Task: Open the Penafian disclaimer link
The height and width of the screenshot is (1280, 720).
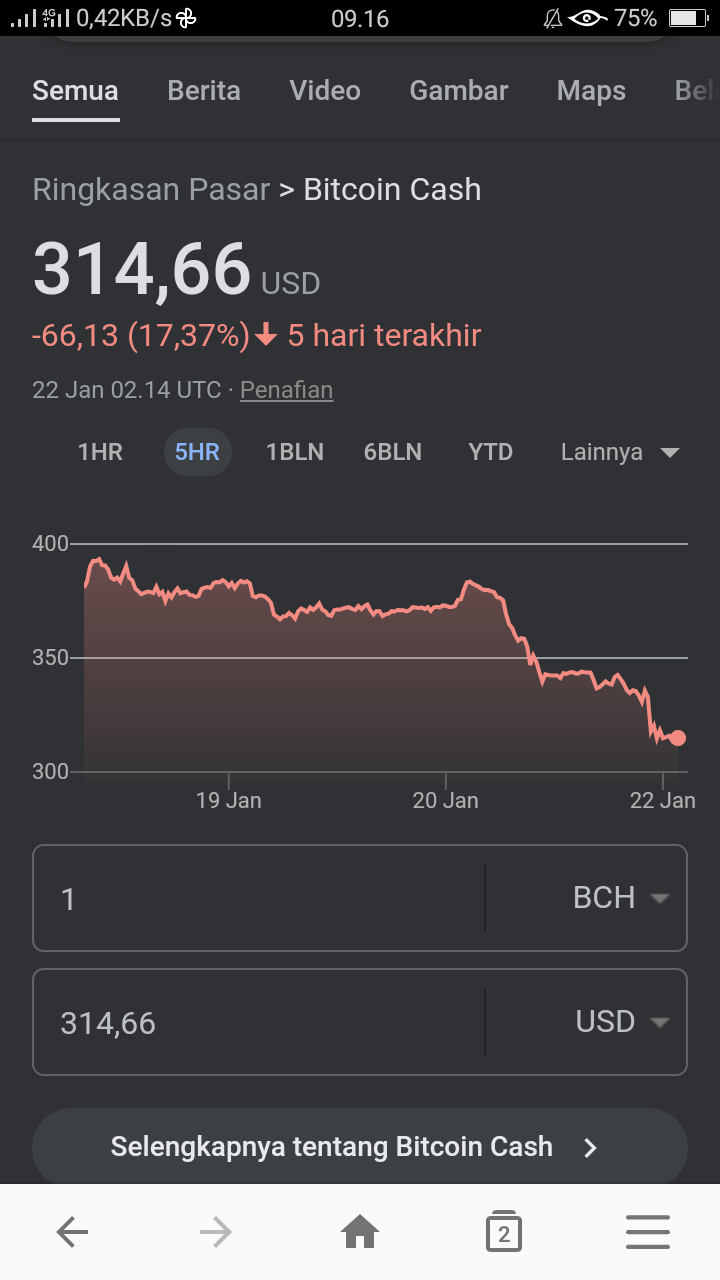Action: click(x=286, y=390)
